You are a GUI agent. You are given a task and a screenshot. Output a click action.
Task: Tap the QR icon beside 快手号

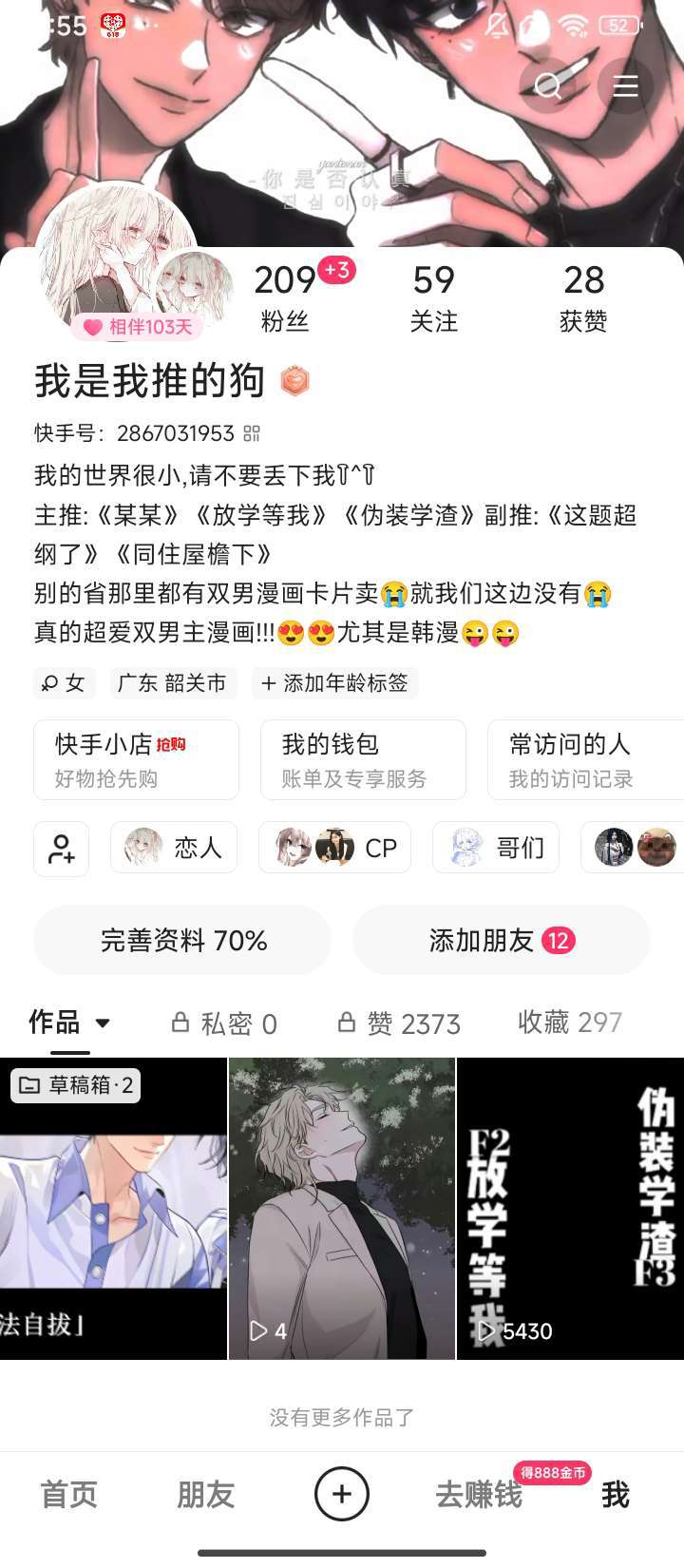pos(252,433)
